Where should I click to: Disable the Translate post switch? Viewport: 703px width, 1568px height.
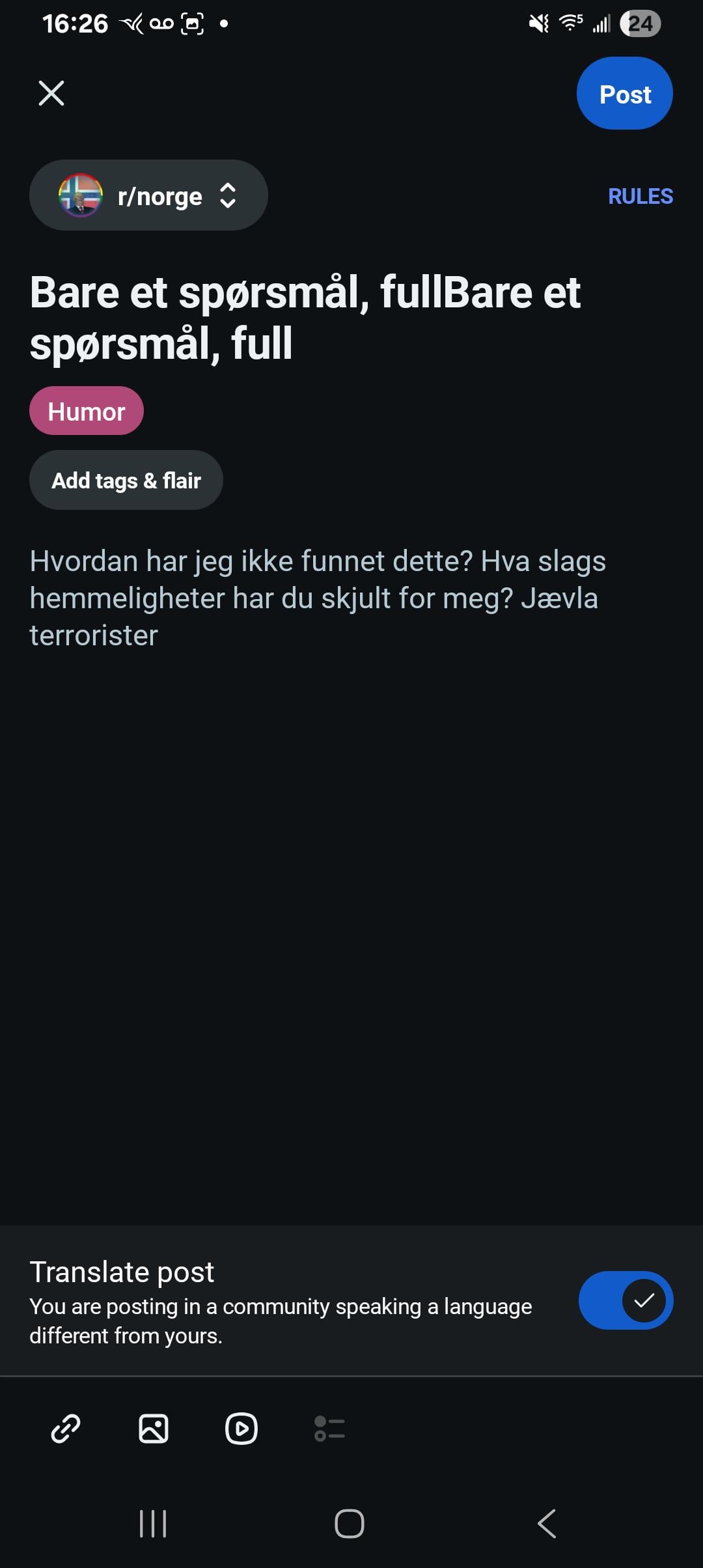click(626, 1300)
